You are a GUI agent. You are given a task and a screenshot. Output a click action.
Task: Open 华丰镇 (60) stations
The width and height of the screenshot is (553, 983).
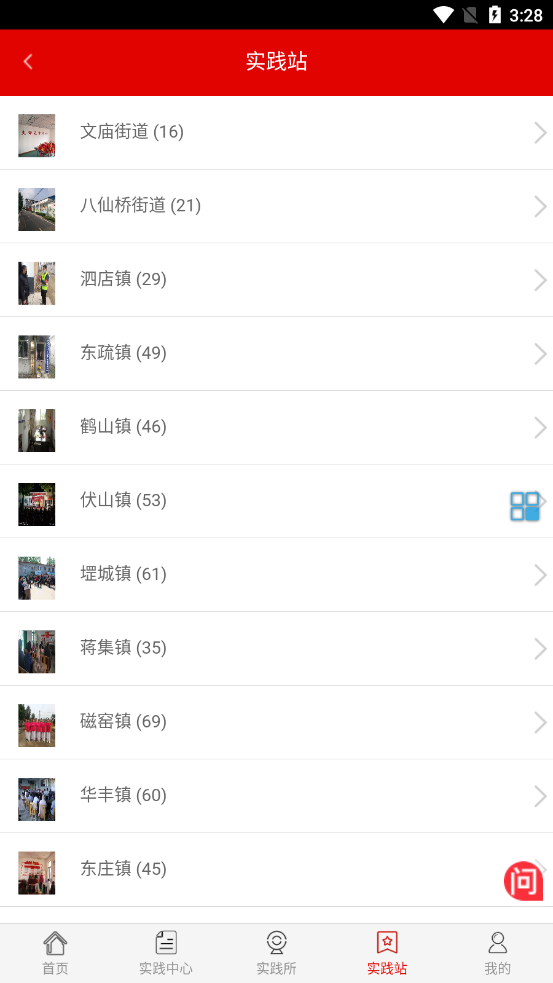pyautogui.click(x=276, y=796)
